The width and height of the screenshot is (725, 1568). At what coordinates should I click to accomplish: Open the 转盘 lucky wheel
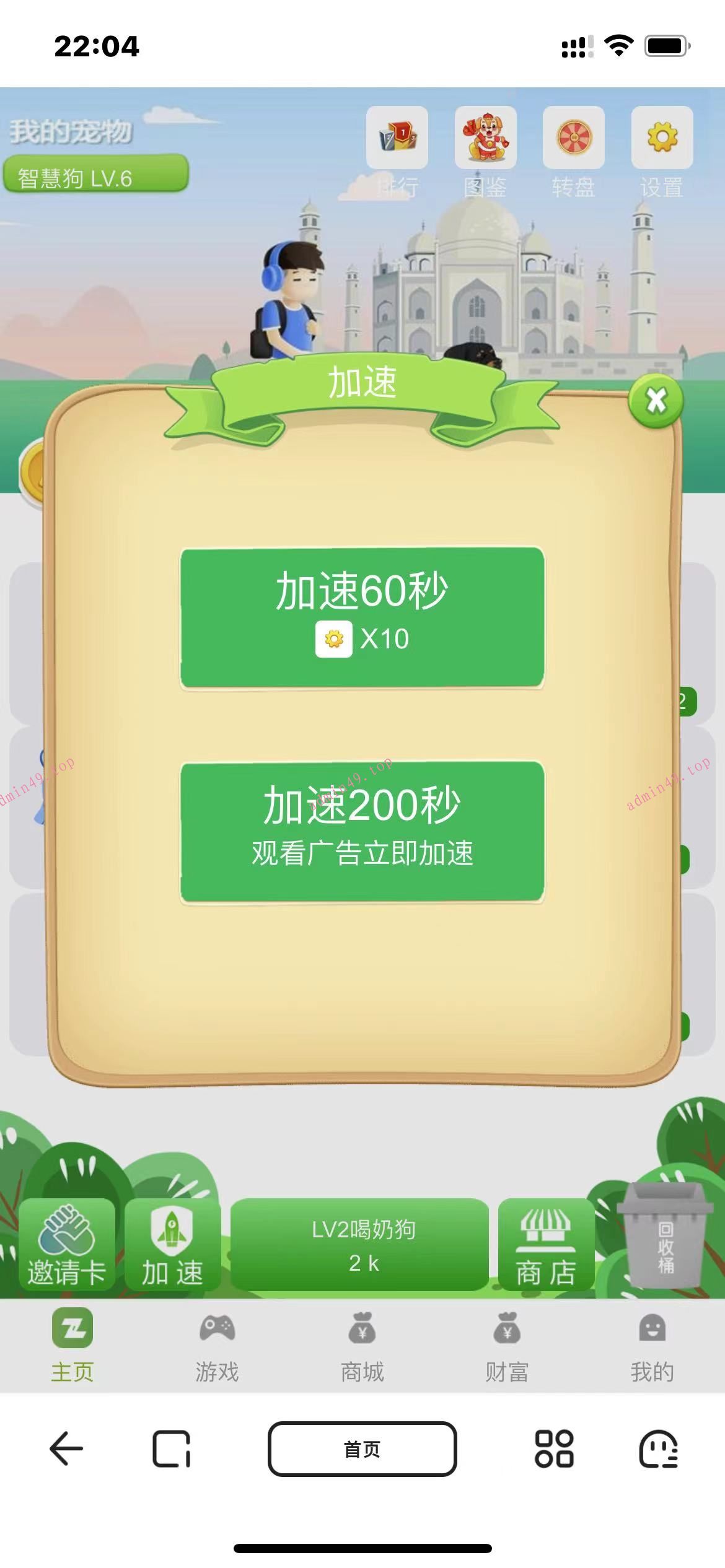pos(574,138)
